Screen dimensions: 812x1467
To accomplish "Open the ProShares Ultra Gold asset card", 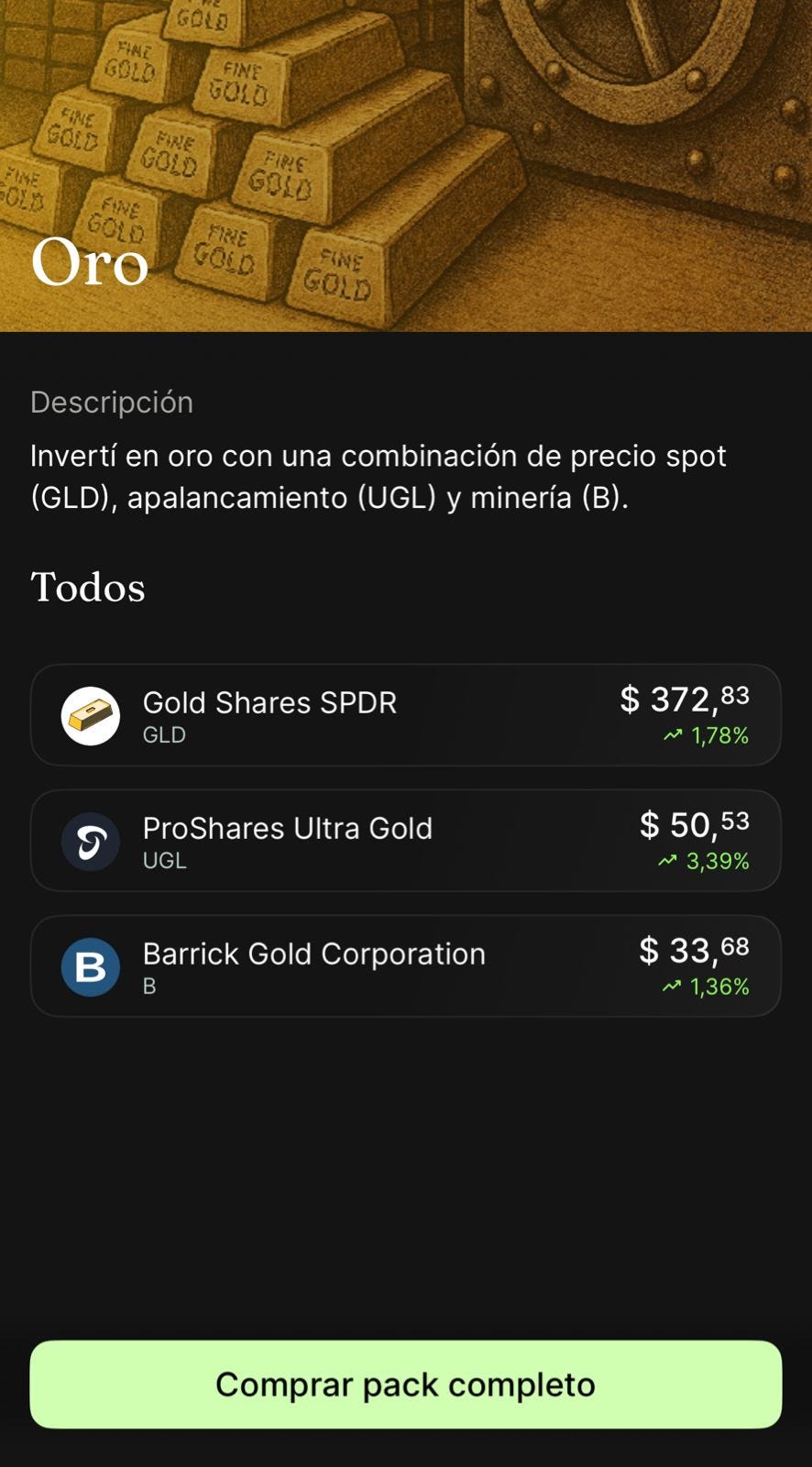I will pos(406,840).
